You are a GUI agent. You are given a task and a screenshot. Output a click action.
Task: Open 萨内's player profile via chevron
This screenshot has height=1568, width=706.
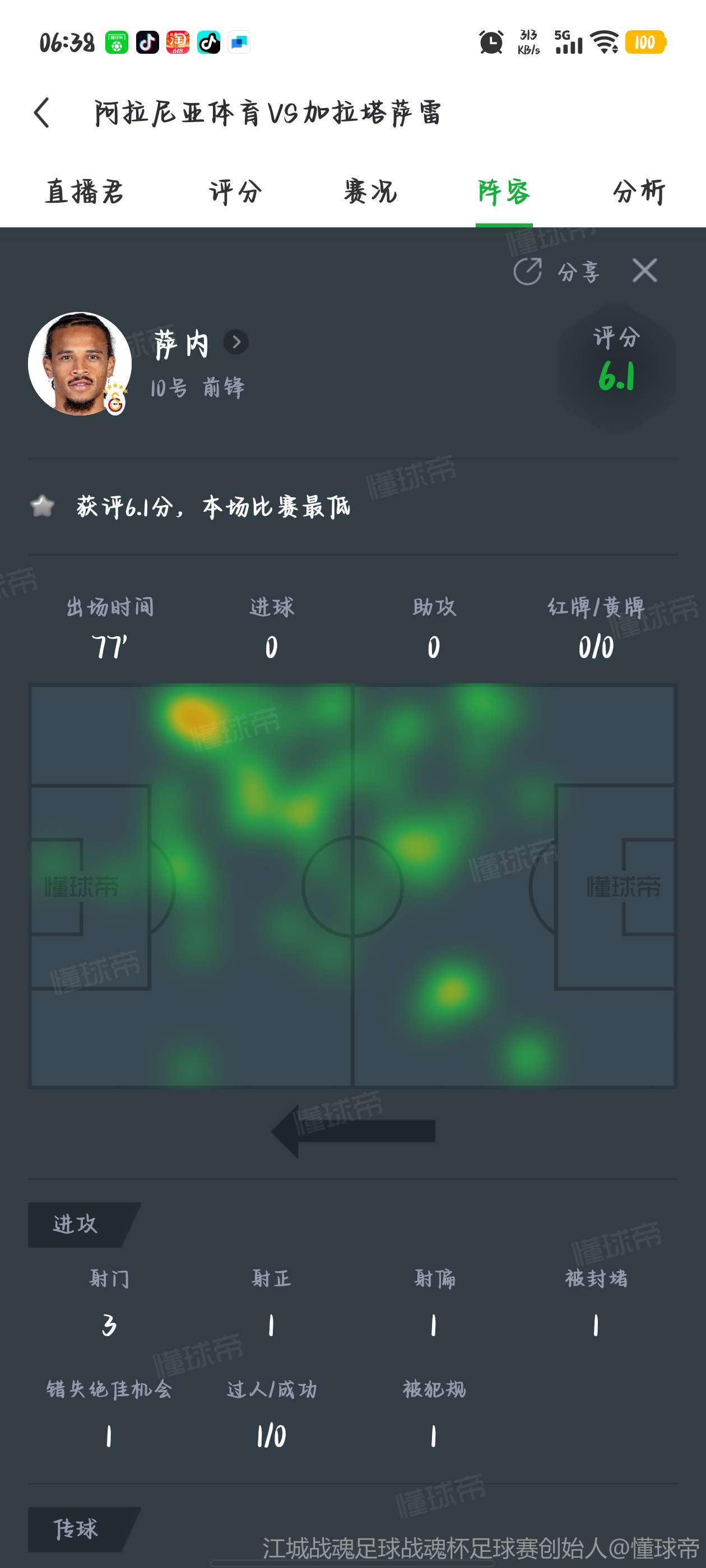click(x=236, y=342)
